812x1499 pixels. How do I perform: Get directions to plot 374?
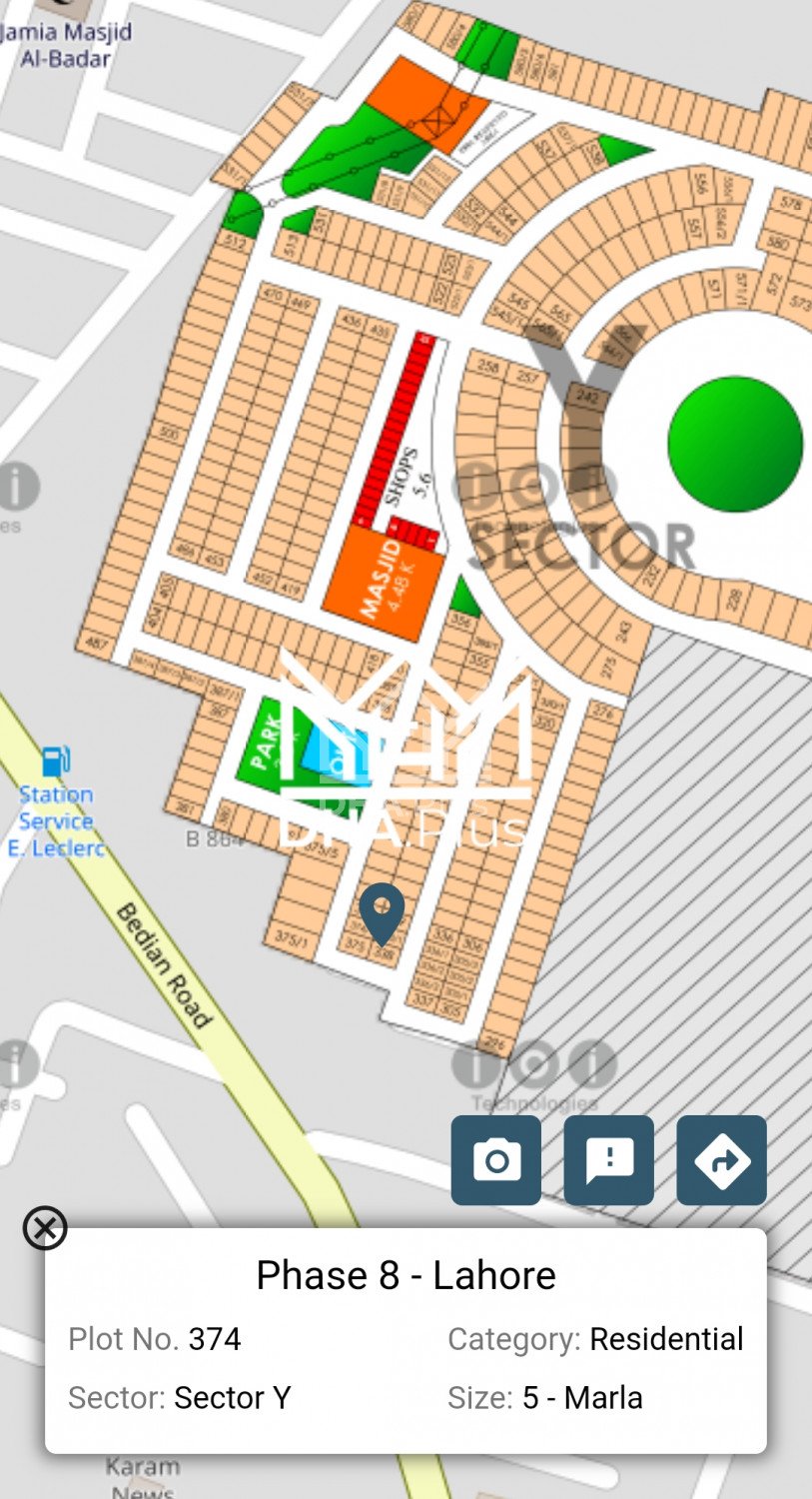[x=722, y=1160]
